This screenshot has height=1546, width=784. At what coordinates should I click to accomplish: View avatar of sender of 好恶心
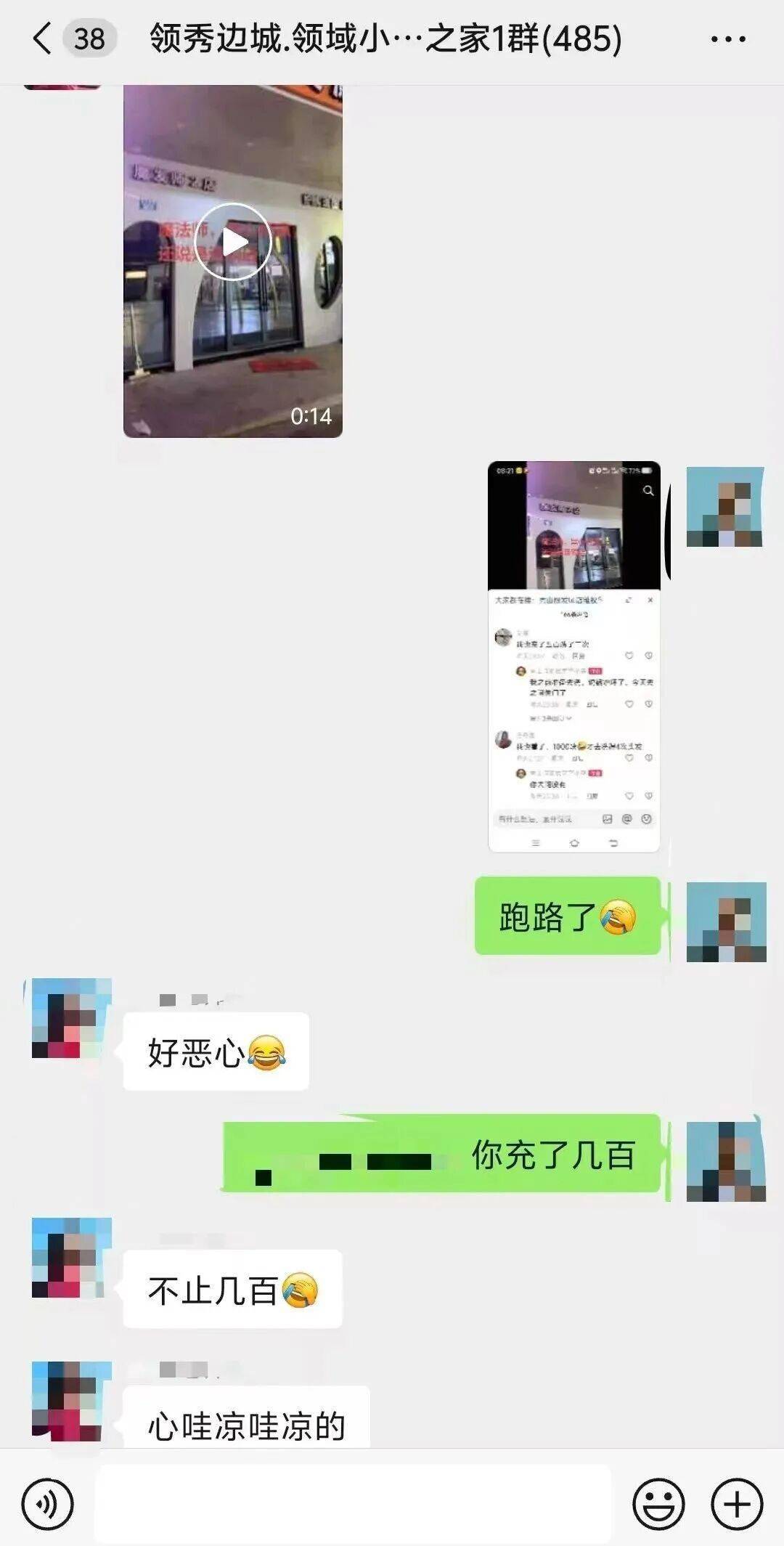click(x=71, y=1018)
